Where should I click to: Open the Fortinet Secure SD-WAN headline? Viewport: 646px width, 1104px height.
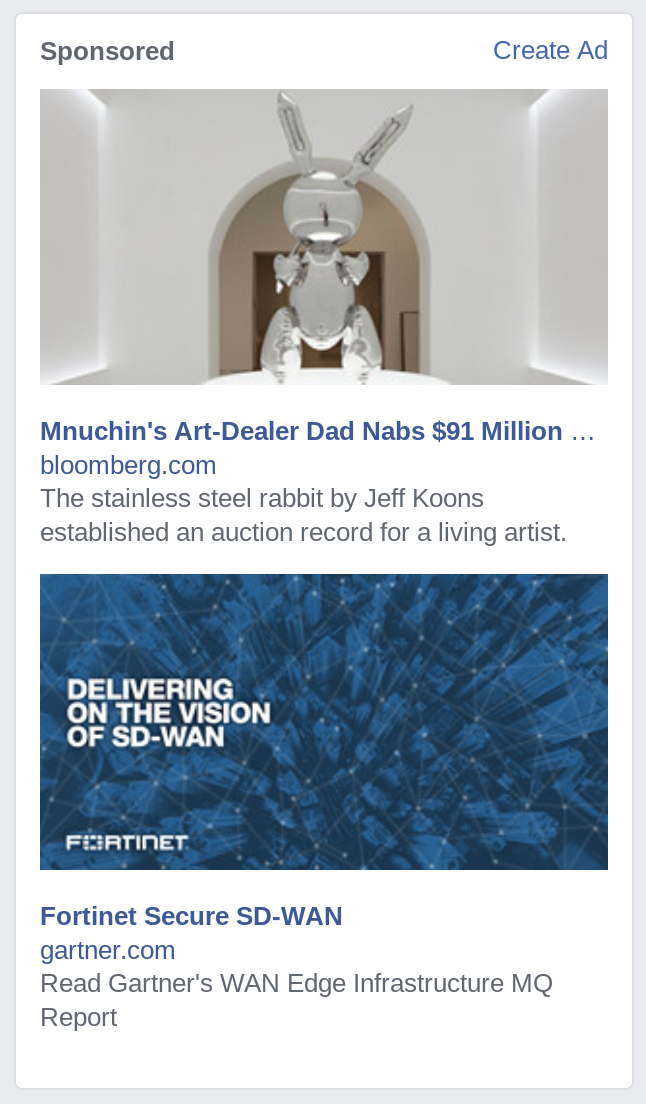point(191,916)
